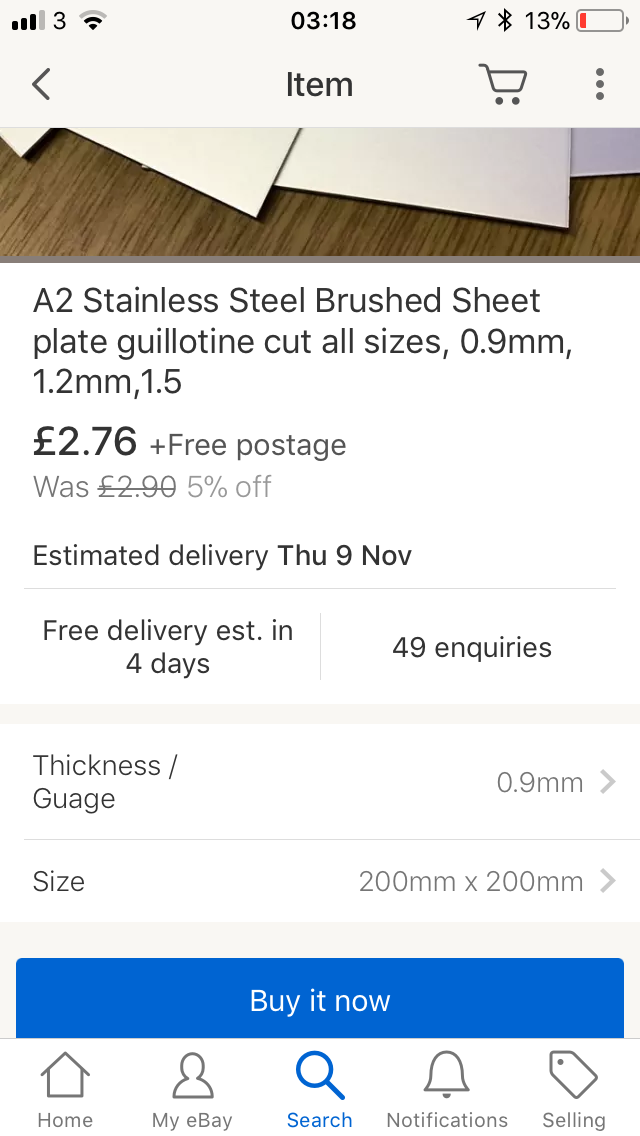The height and width of the screenshot is (1136, 640).
Task: Switch to the Home tab
Action: click(65, 1090)
